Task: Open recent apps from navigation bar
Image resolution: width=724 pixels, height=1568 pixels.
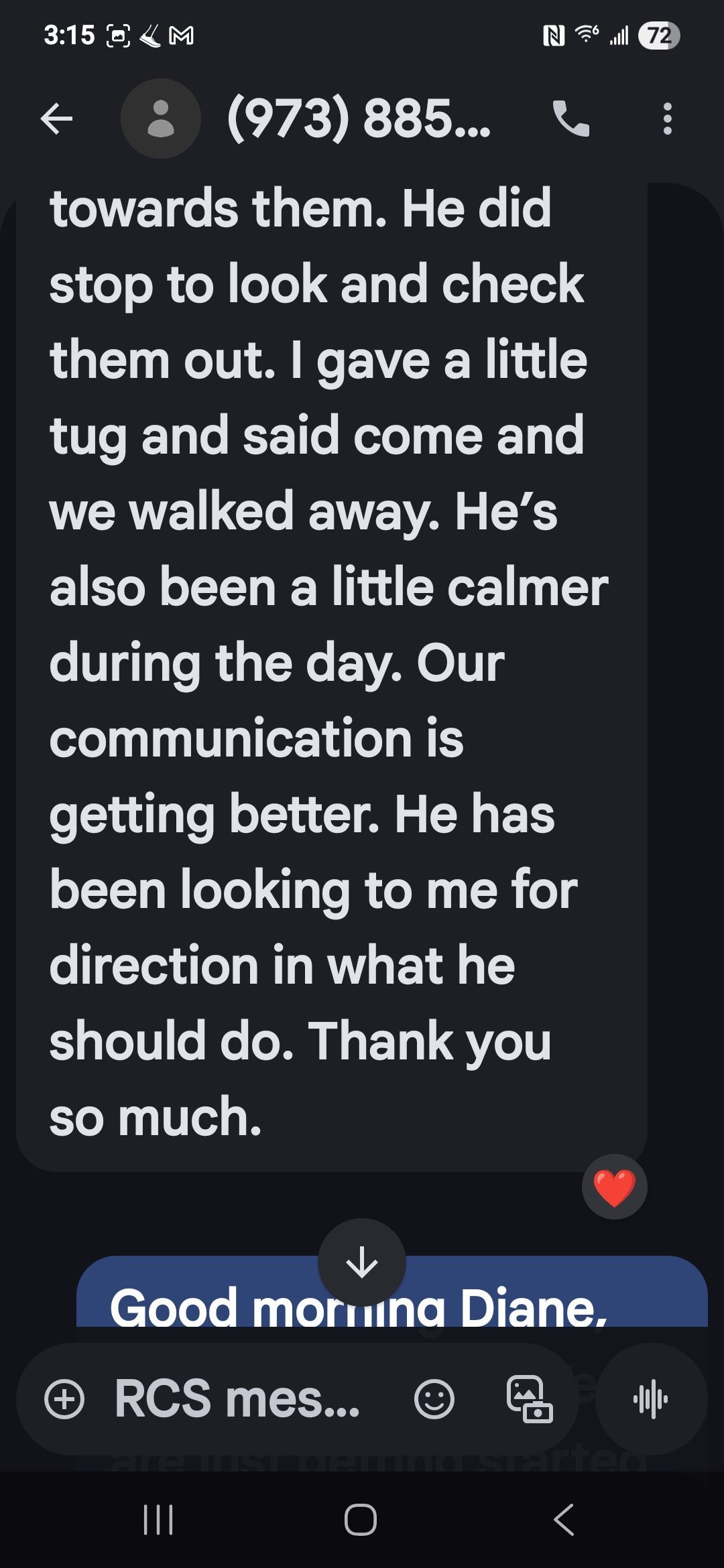Action: [x=159, y=1520]
